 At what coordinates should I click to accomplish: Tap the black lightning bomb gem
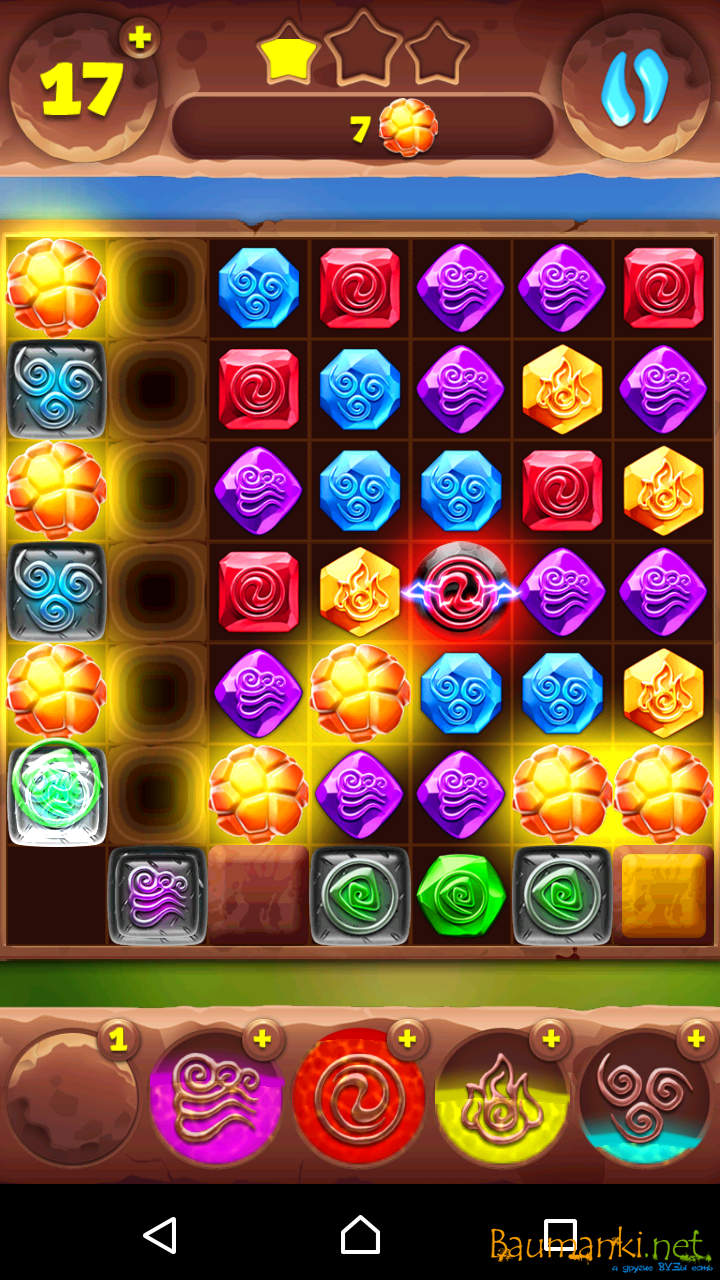[462, 592]
